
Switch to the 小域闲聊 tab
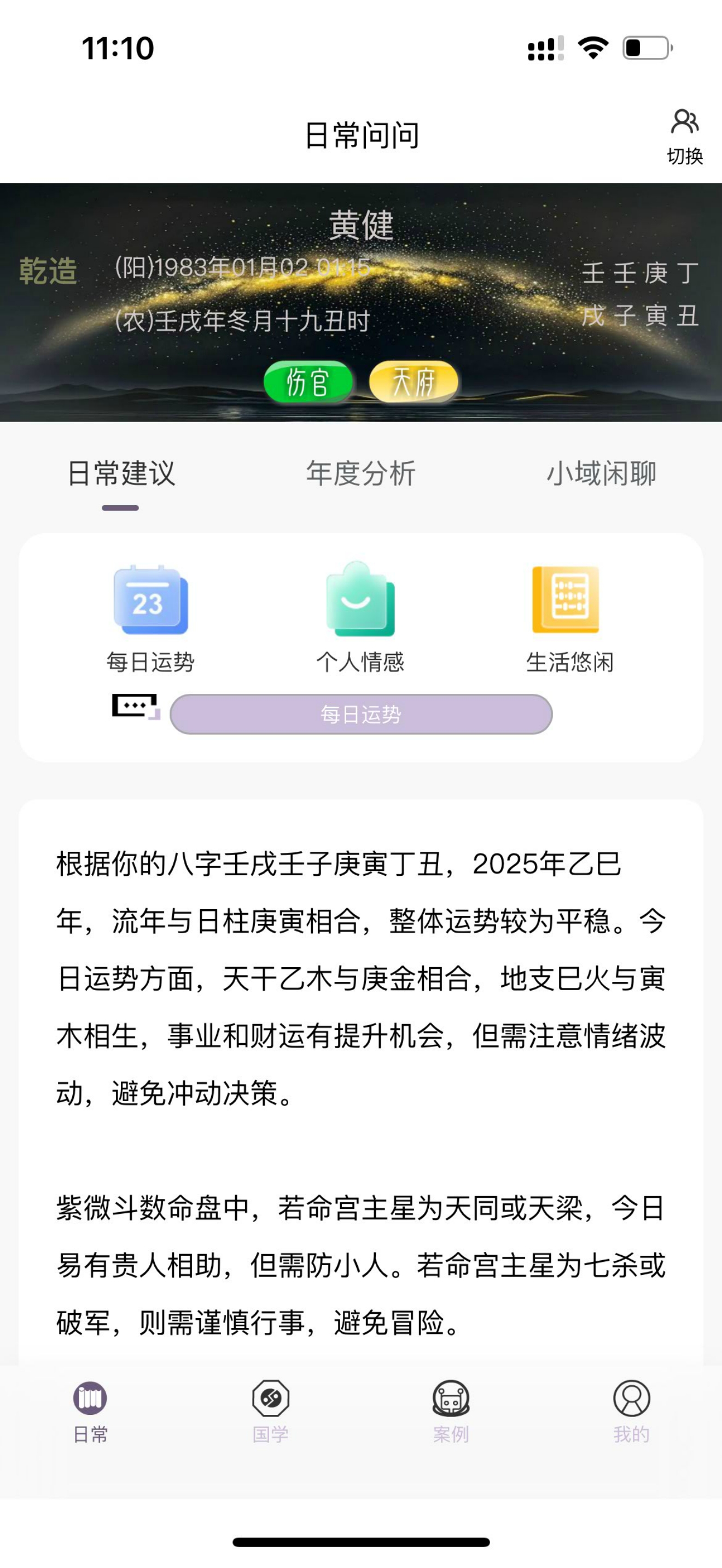(x=602, y=473)
